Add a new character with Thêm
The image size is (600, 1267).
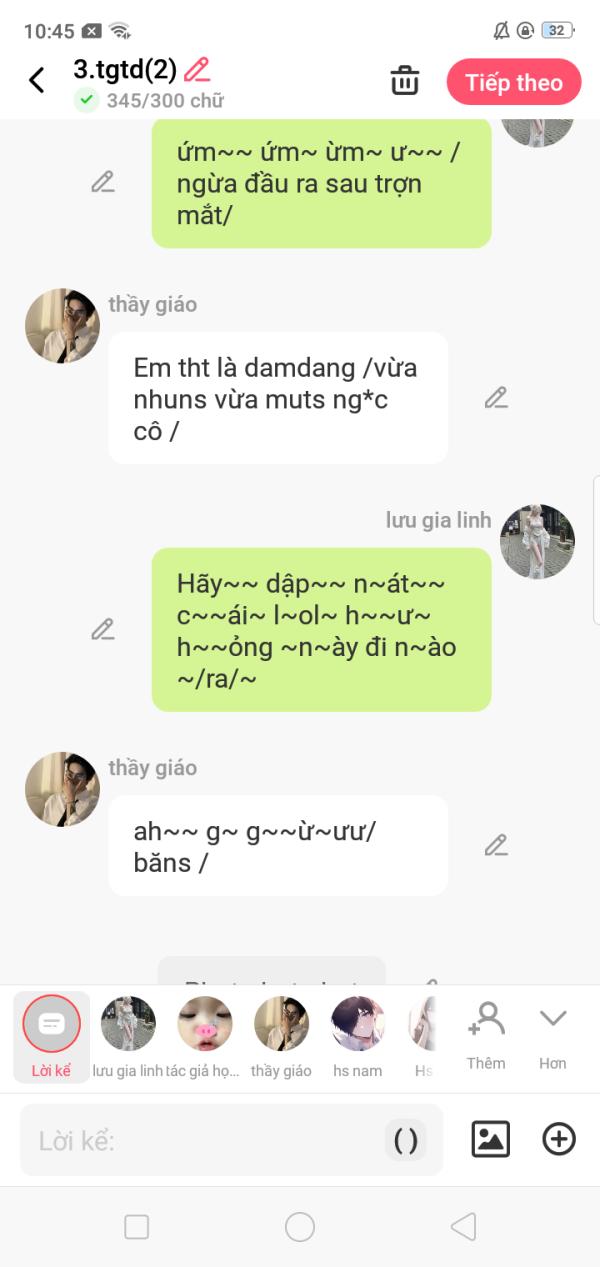[486, 1036]
